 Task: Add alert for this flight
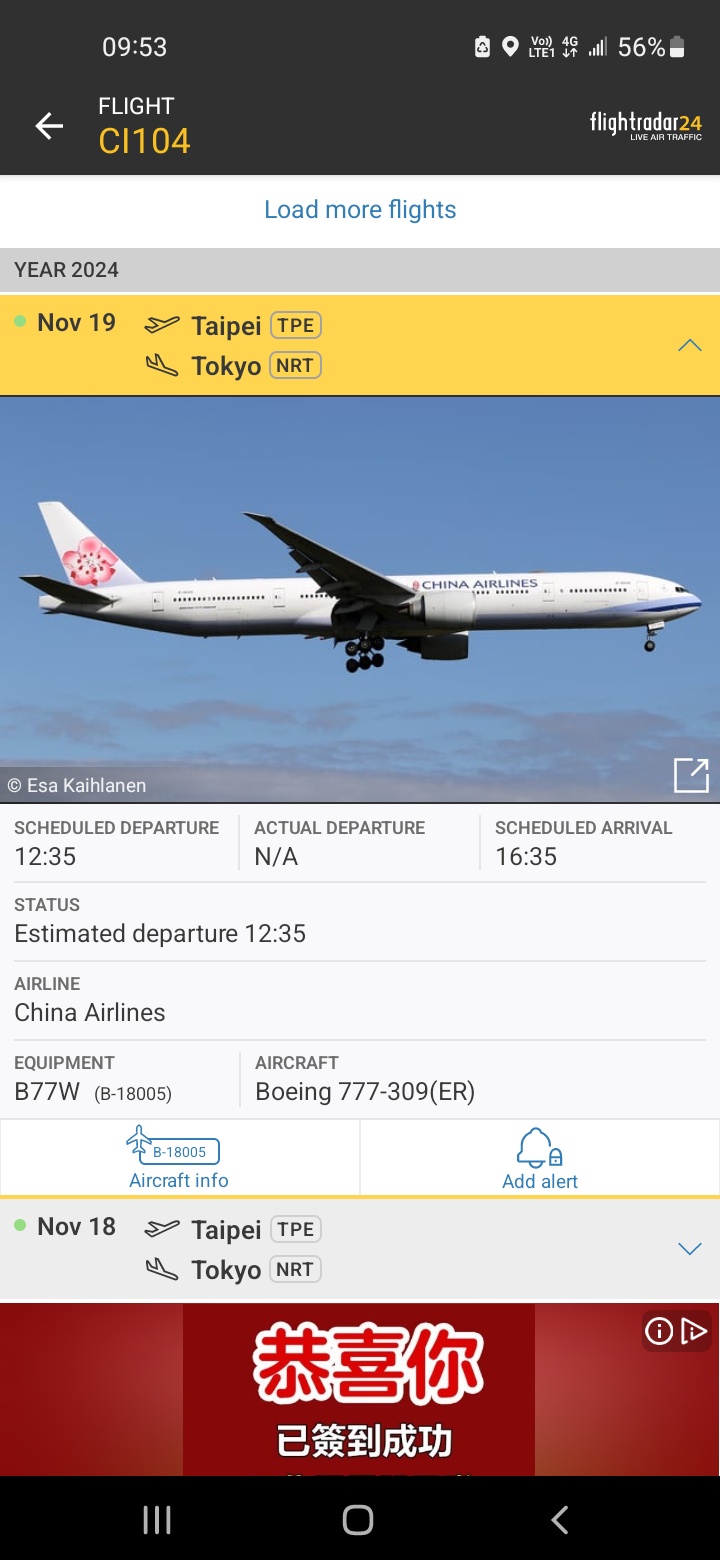(x=540, y=1158)
